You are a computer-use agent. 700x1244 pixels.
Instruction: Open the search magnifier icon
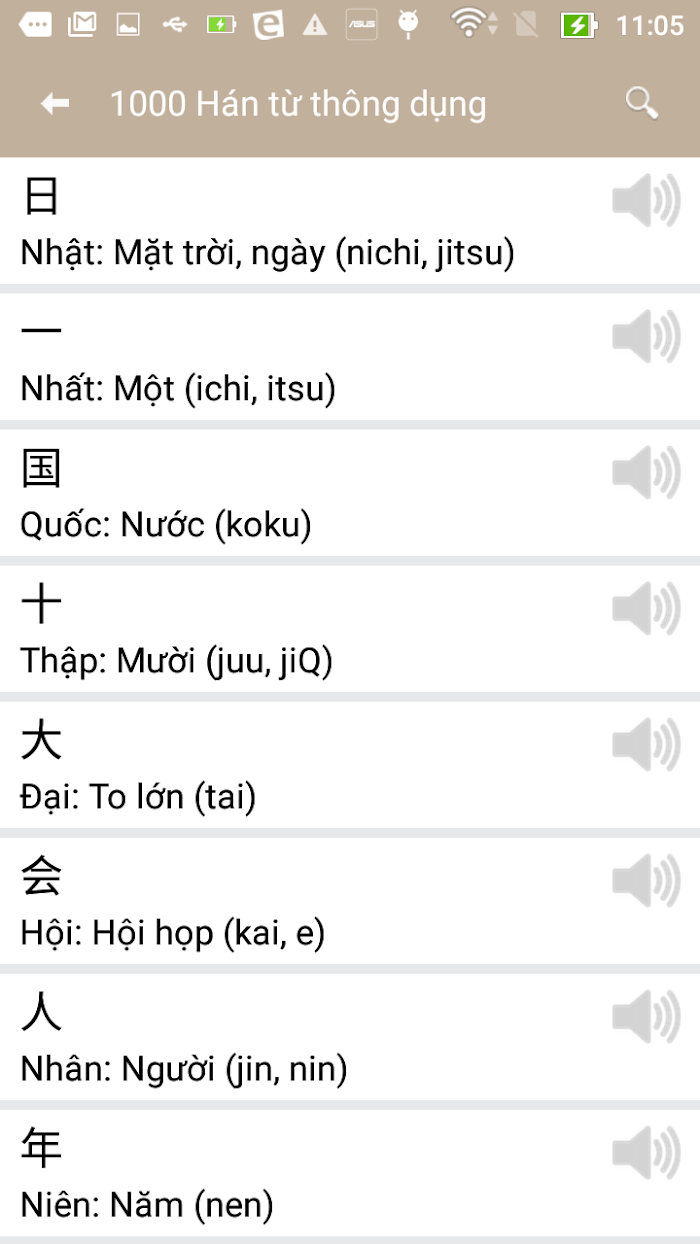click(641, 103)
